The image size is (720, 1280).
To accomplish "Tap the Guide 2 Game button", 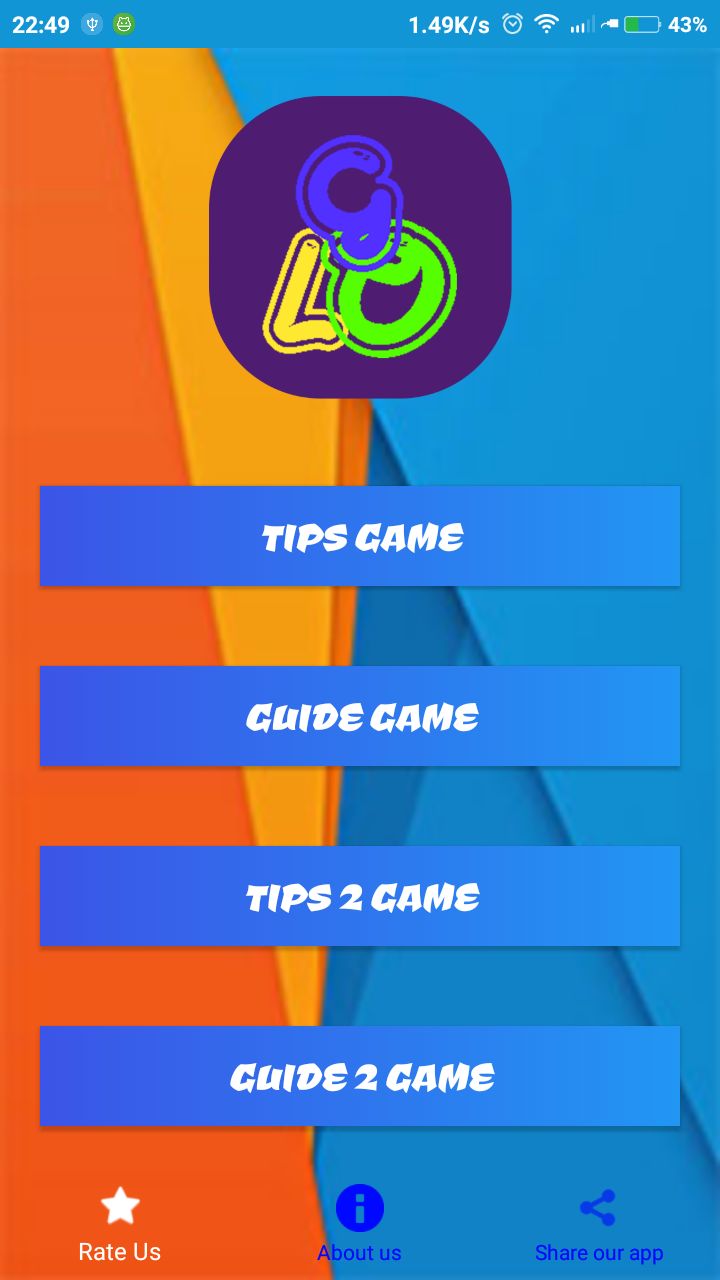I will 360,1076.
